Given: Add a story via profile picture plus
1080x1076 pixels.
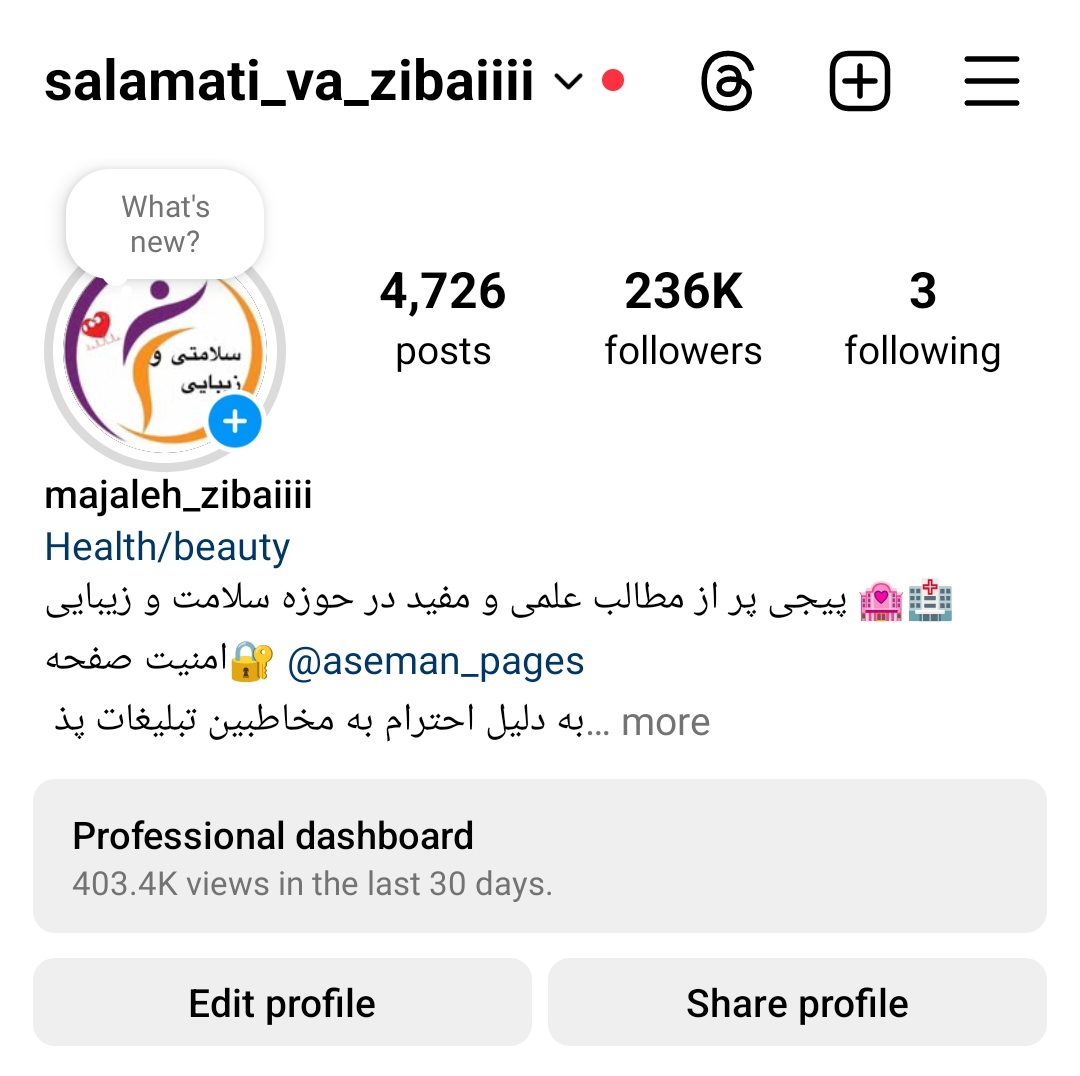Looking at the screenshot, I should 235,422.
